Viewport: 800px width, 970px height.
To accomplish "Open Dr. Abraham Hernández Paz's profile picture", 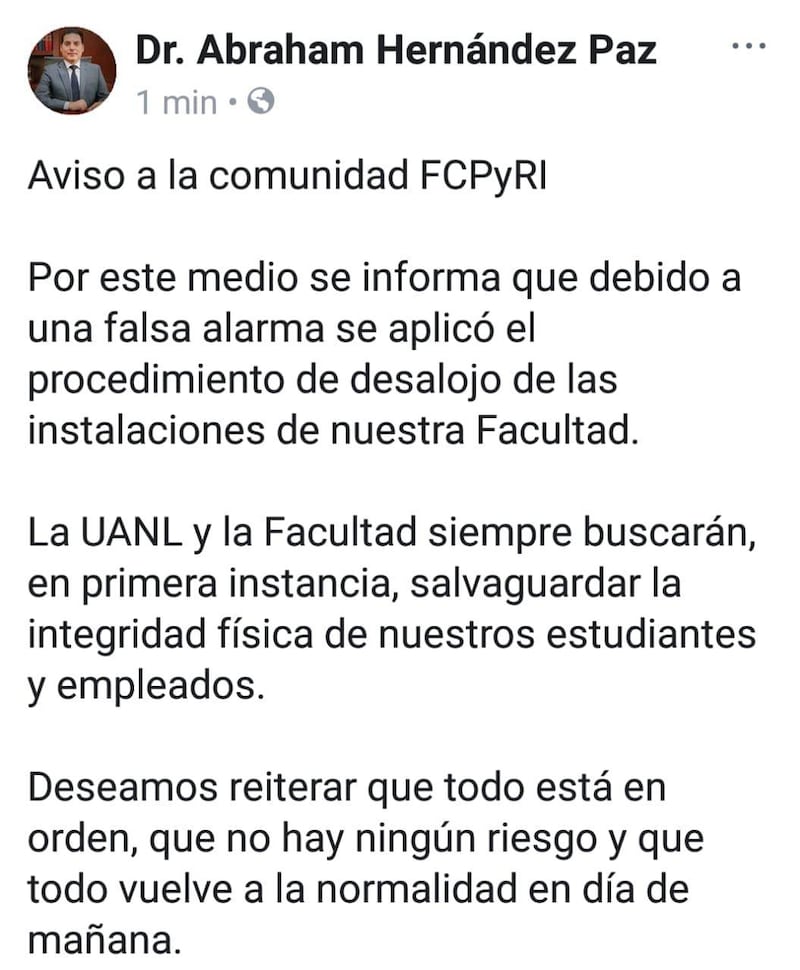I will point(72,71).
